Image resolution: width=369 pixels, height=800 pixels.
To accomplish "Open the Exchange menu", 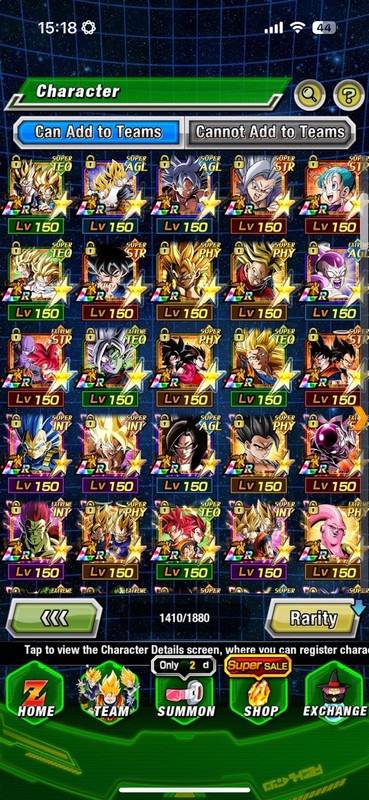I will click(335, 696).
